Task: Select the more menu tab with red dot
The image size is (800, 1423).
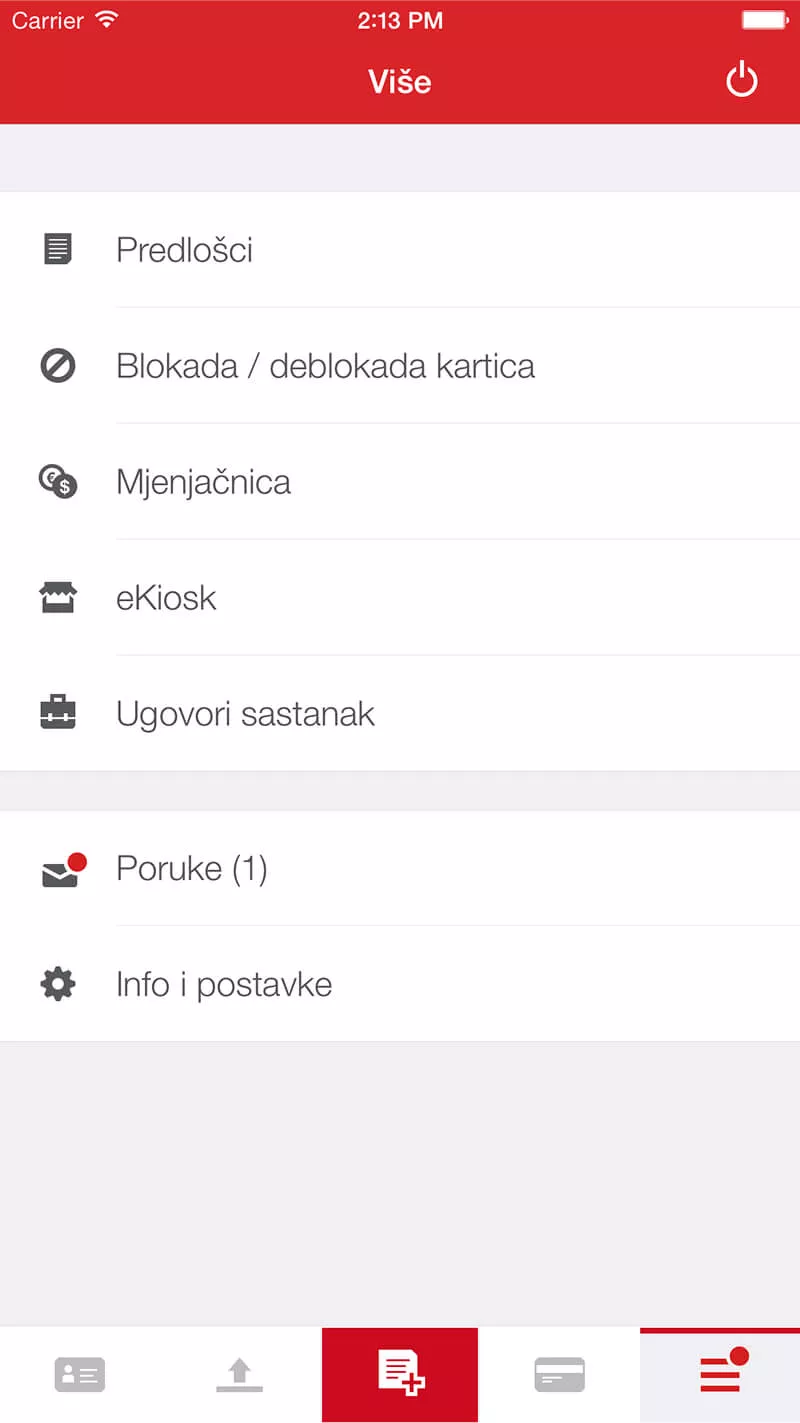Action: (721, 1373)
